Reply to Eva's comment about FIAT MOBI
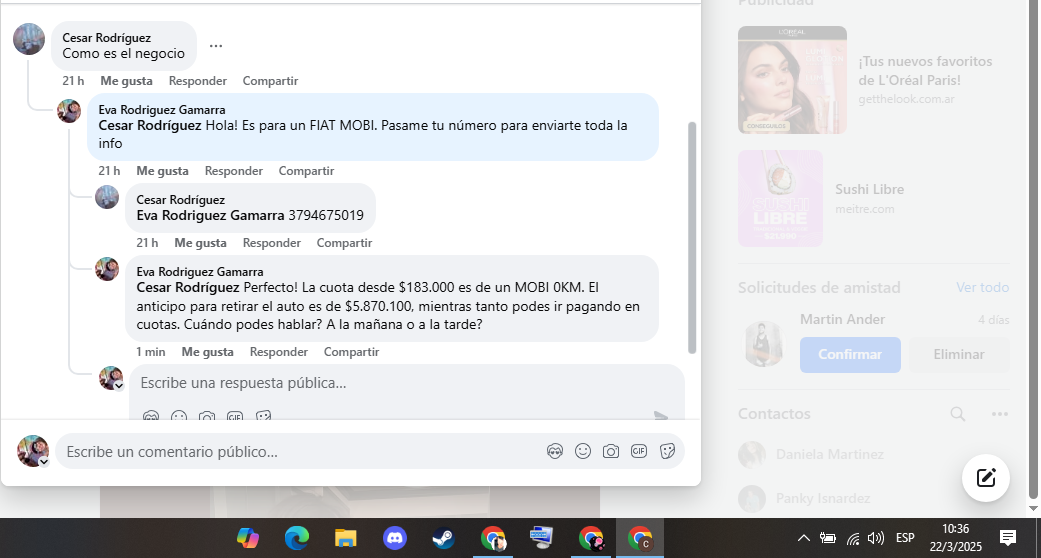 tap(233, 171)
